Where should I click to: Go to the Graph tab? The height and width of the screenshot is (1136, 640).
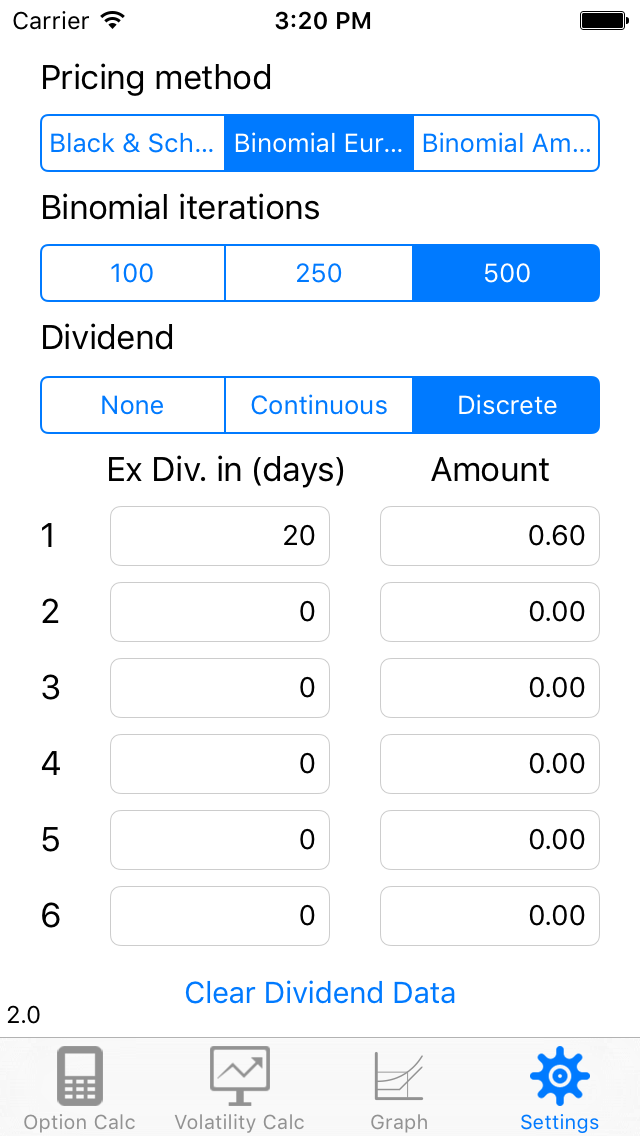tap(399, 1088)
